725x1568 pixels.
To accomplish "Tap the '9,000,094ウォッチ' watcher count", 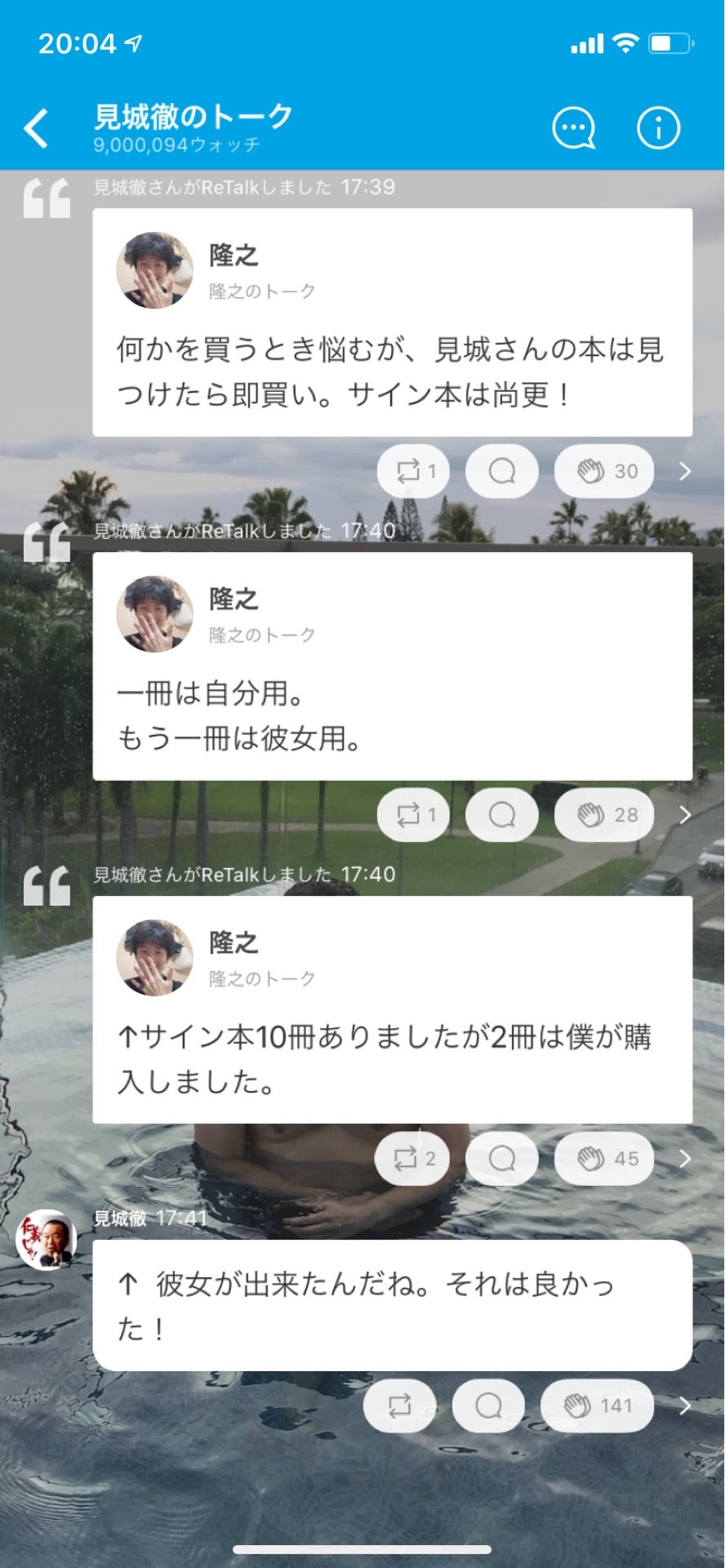I will click(176, 144).
